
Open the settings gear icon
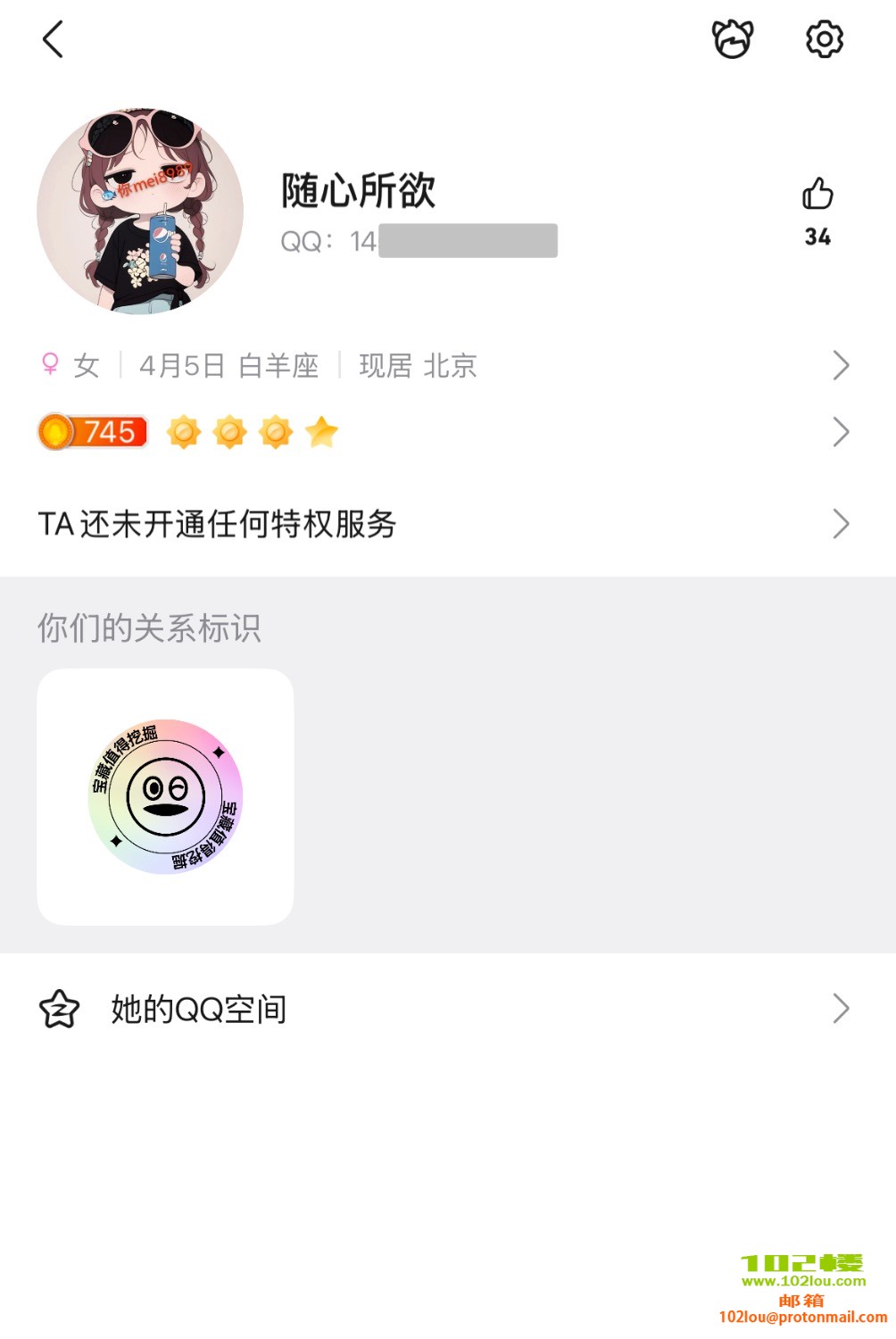click(824, 39)
